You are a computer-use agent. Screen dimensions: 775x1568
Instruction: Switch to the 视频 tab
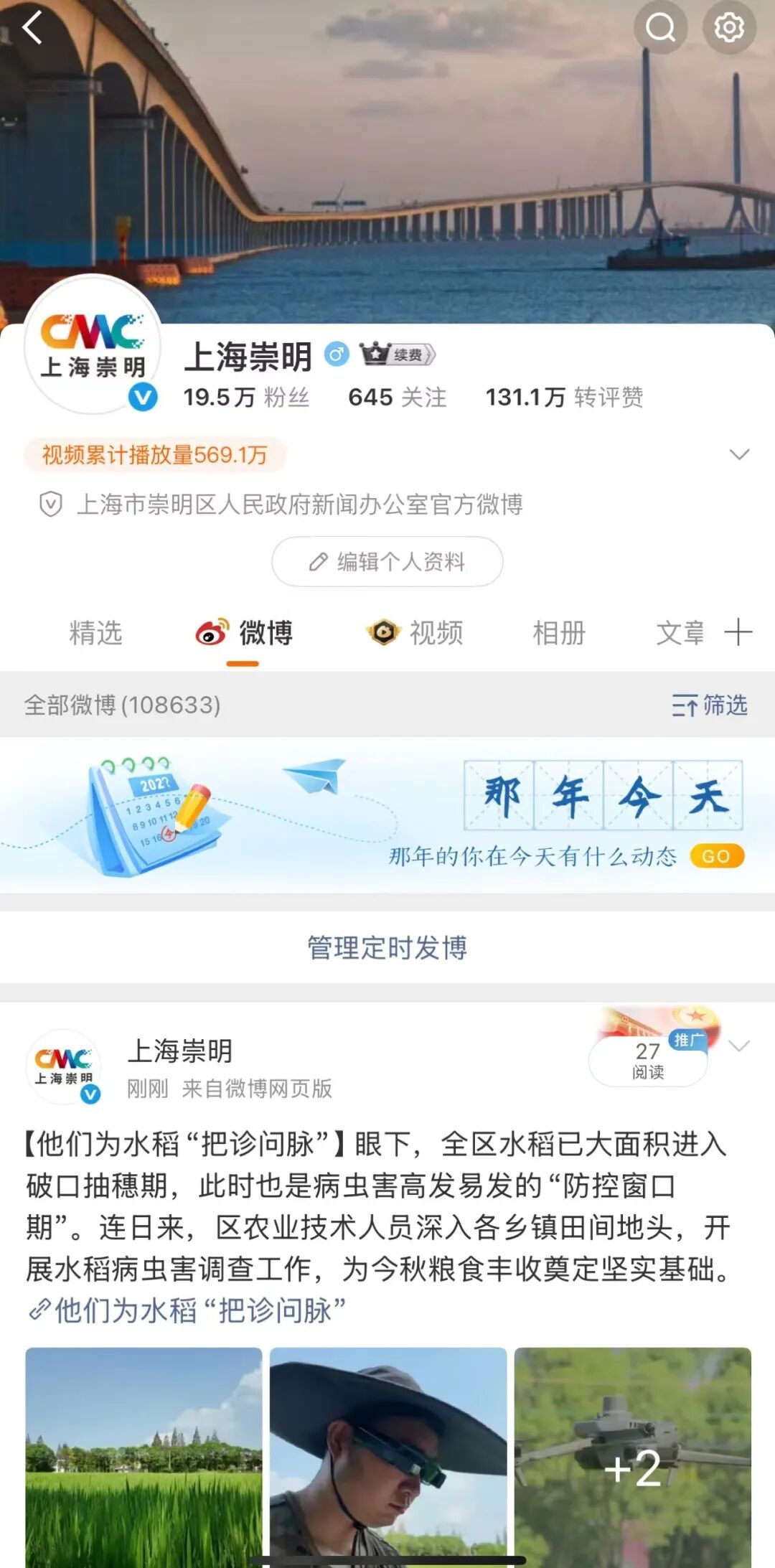coord(415,633)
